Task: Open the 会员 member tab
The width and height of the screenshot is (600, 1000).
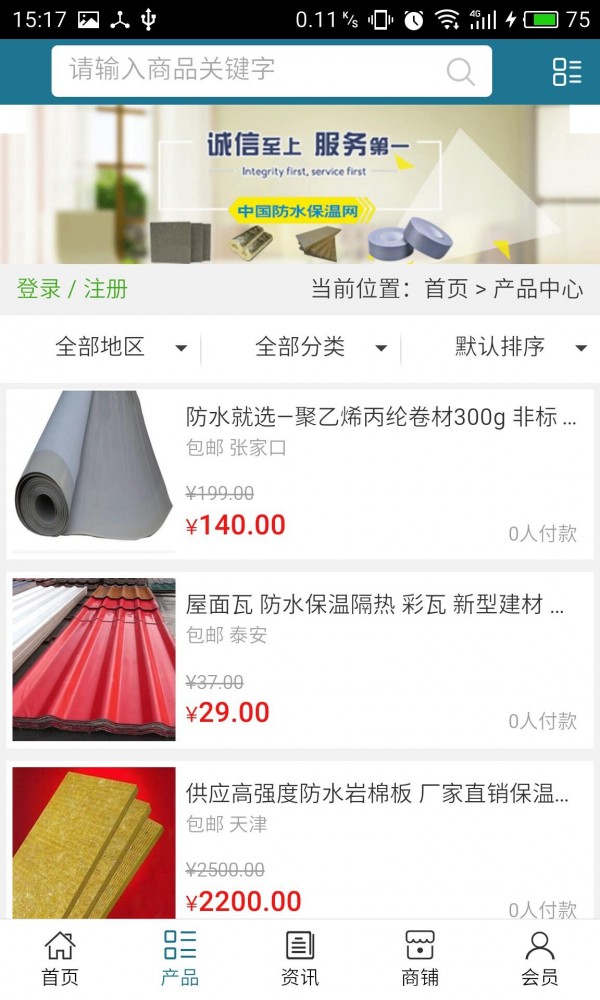Action: pyautogui.click(x=540, y=958)
